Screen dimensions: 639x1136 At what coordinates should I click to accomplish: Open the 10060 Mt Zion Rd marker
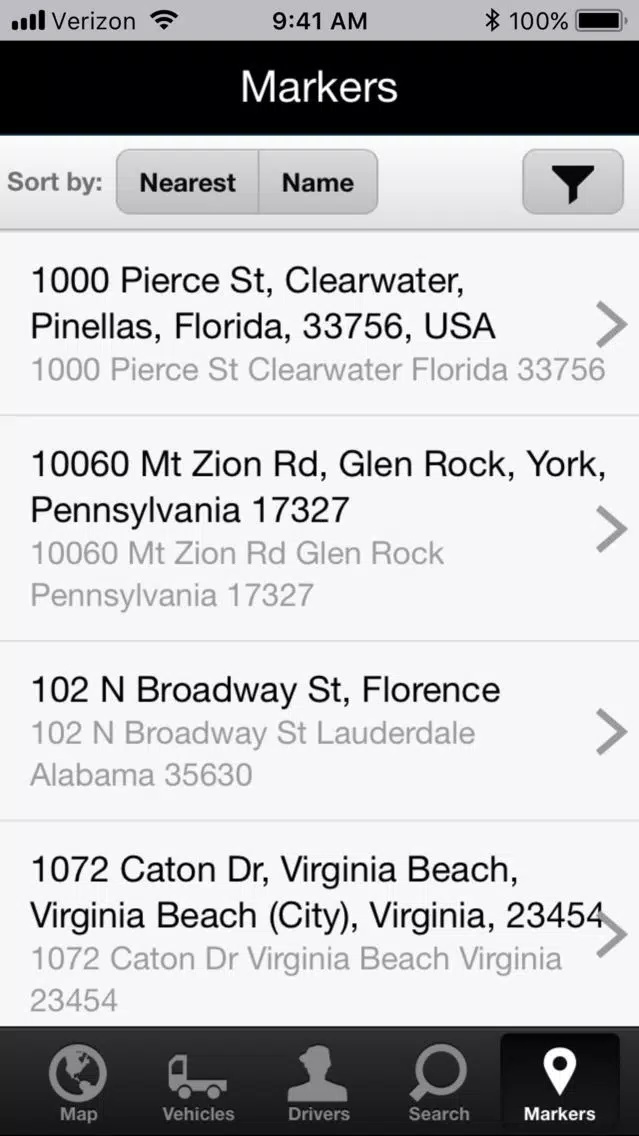point(320,528)
